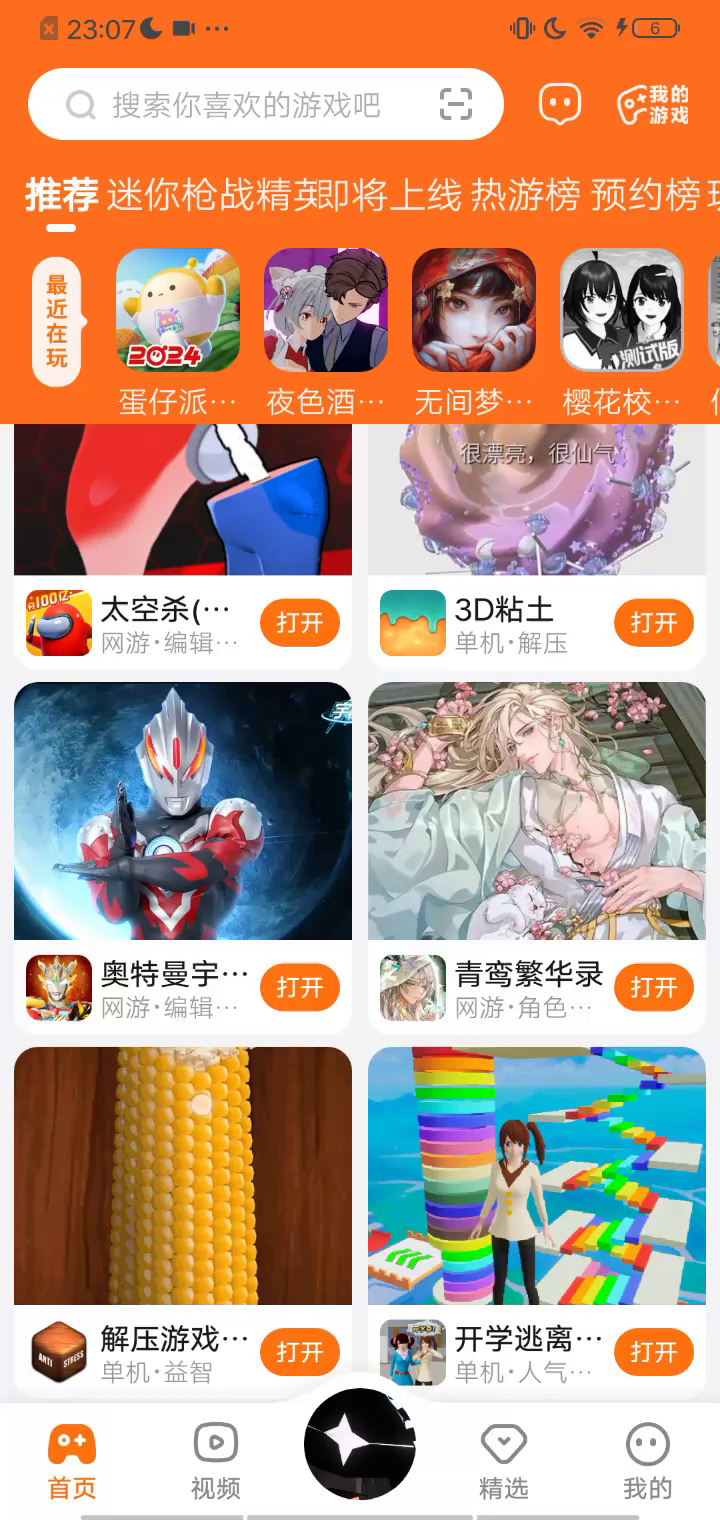Open the 奥特曼宇 game card image
This screenshot has height=1520, width=720.
pos(183,811)
